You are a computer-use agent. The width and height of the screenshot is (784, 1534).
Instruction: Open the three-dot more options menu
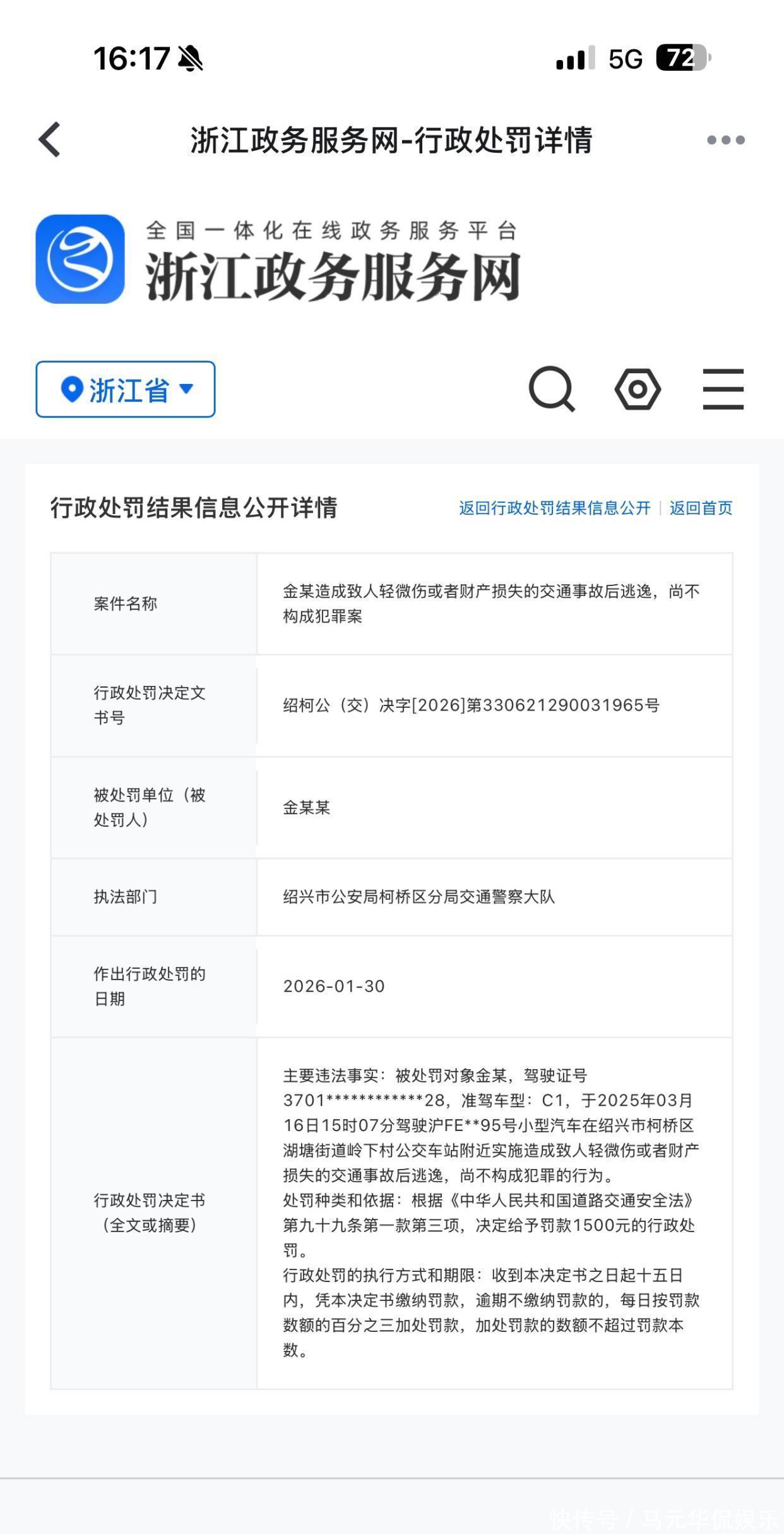(726, 140)
